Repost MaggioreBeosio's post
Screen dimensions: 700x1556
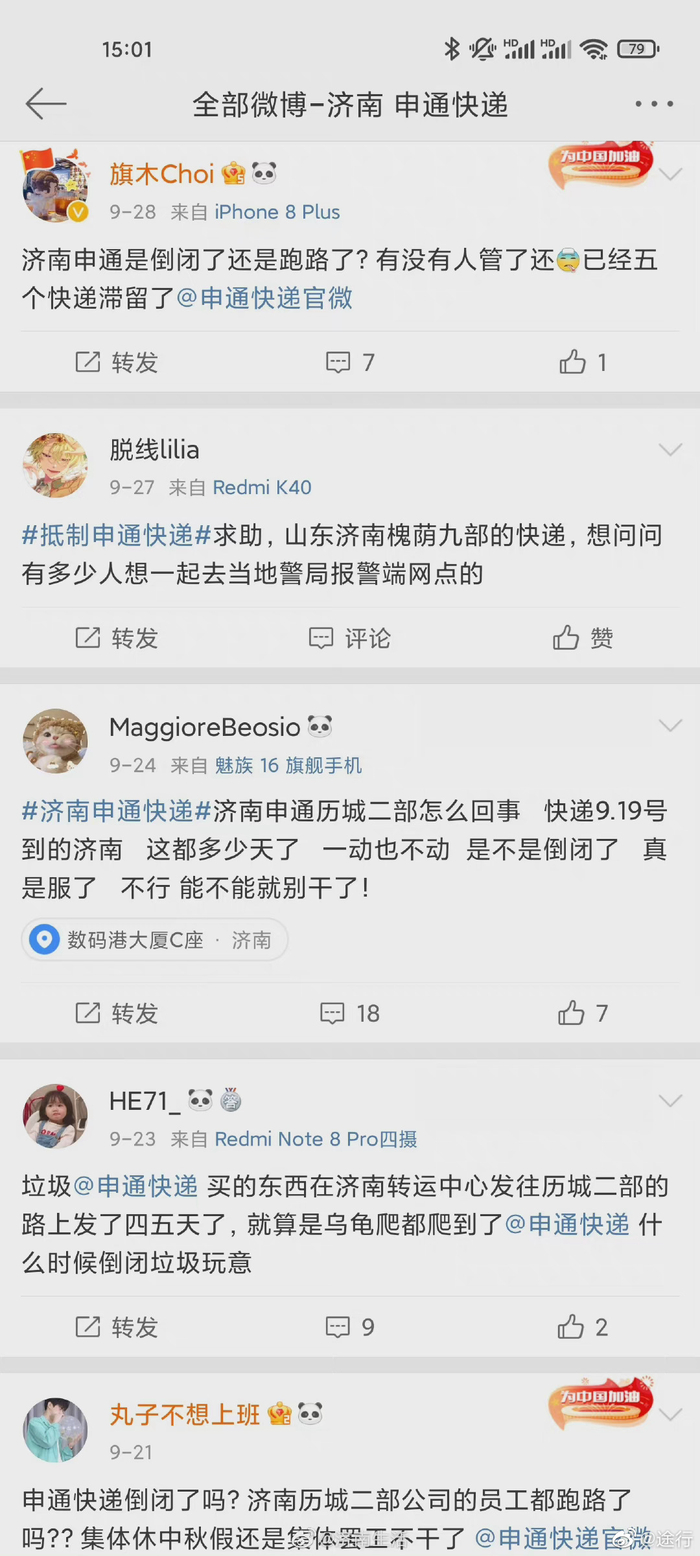tap(117, 1013)
